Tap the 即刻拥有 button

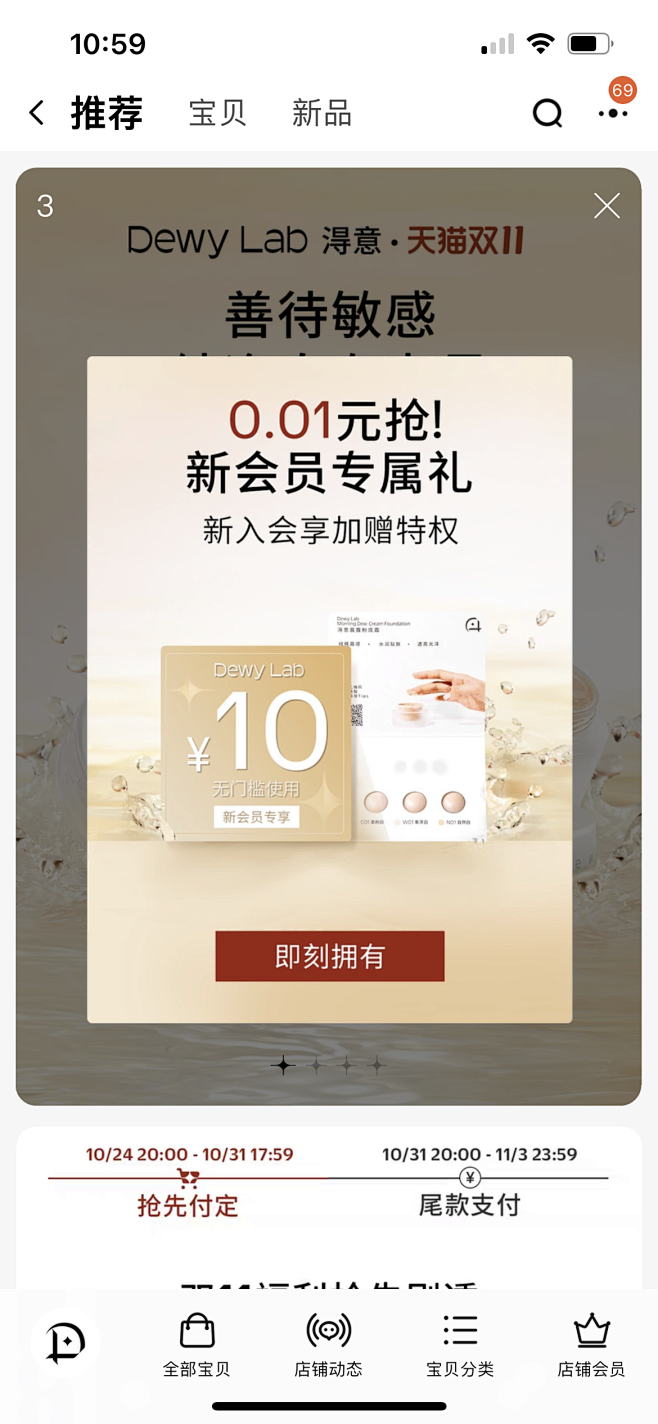329,957
